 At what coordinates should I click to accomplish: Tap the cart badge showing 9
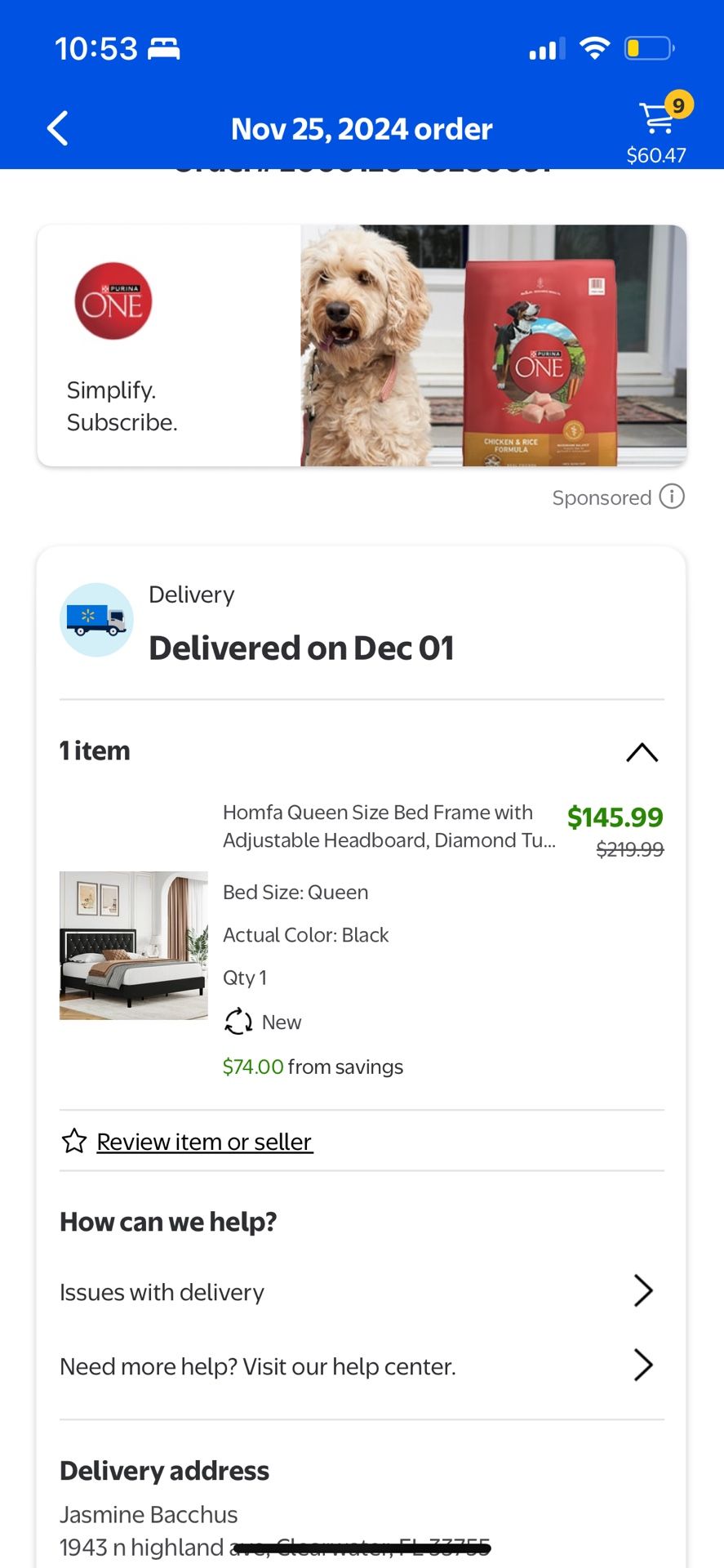pos(677,105)
